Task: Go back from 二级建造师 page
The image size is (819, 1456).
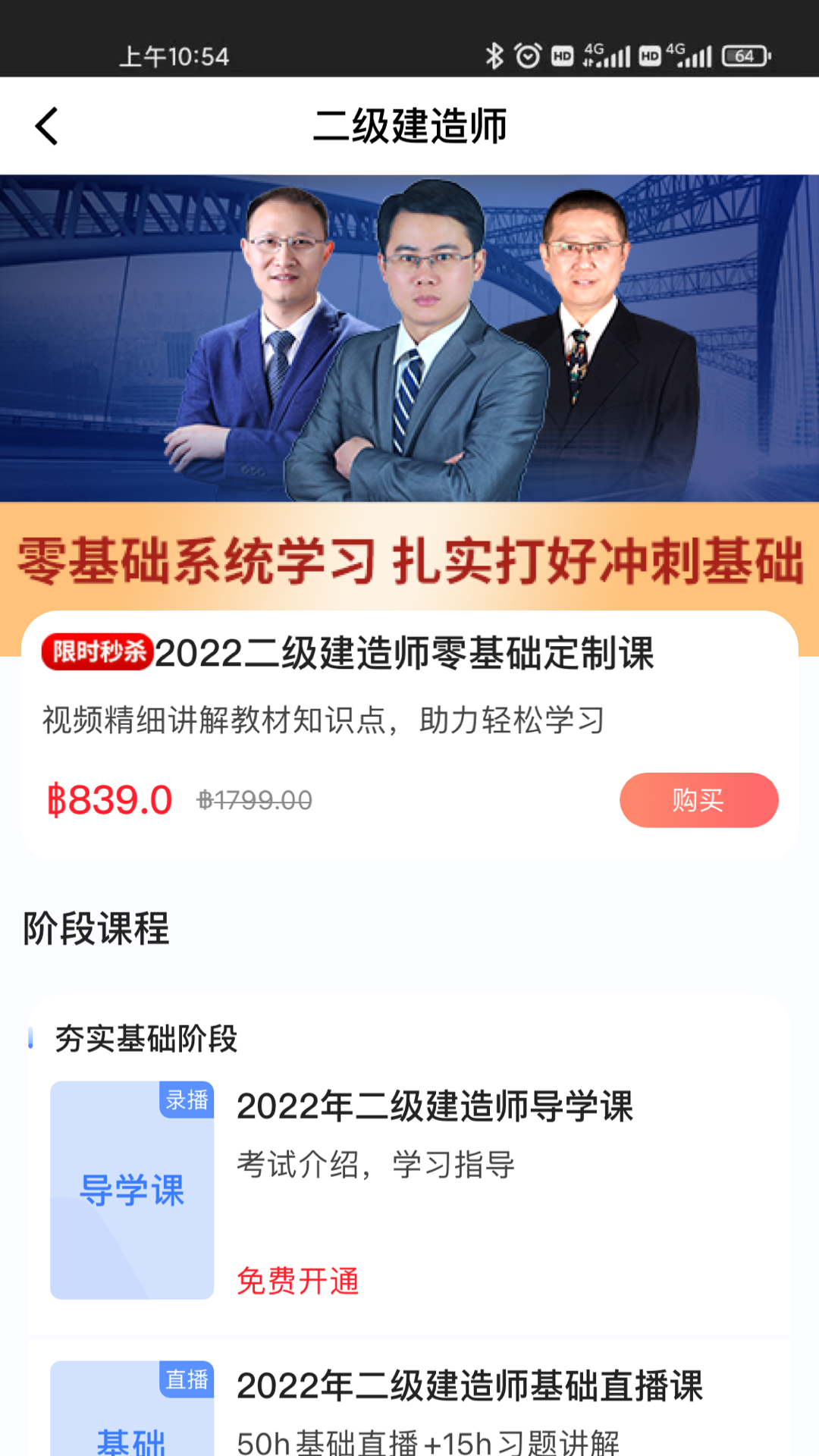Action: pyautogui.click(x=47, y=126)
